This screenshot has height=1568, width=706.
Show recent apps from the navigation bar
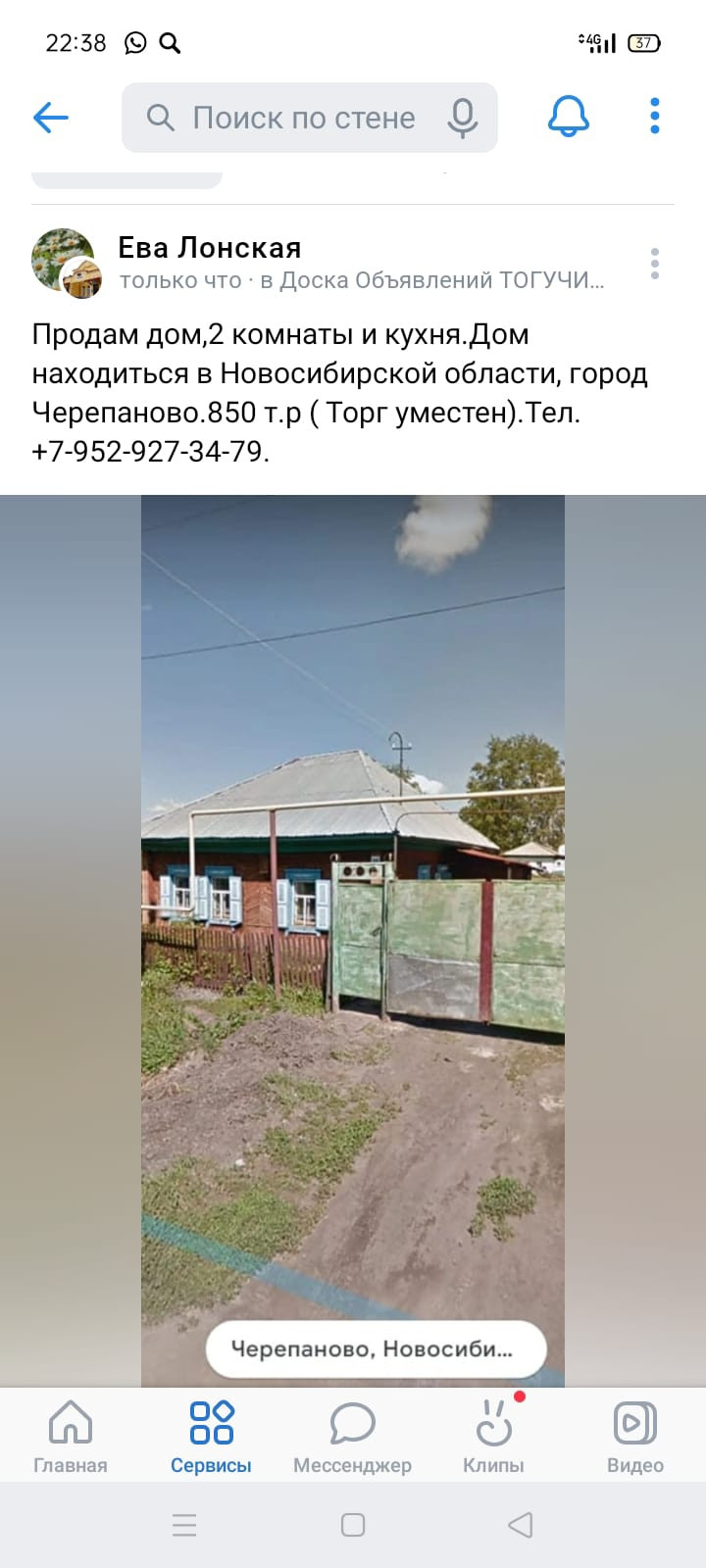[x=184, y=1525]
